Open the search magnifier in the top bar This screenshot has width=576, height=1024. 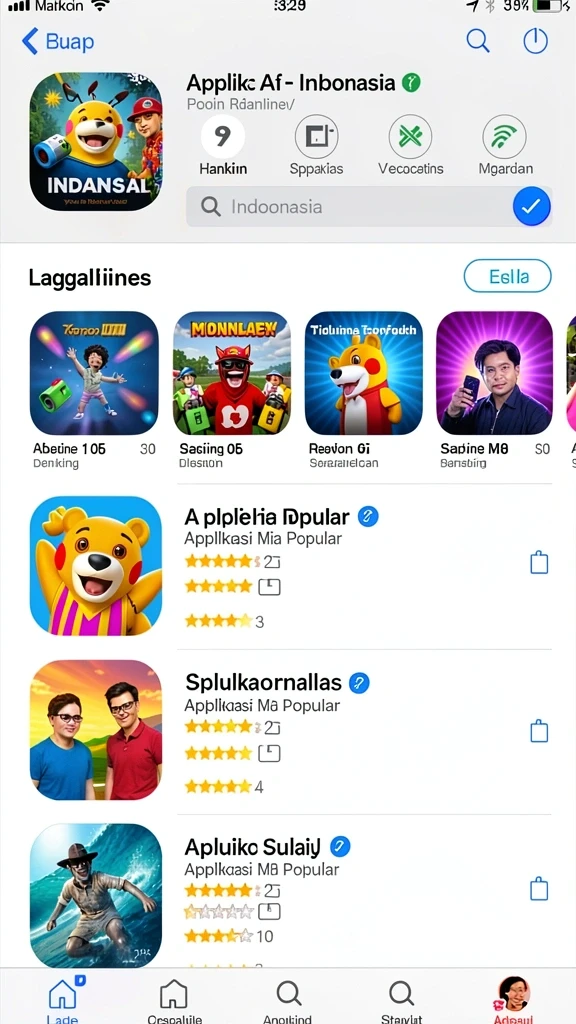pos(477,40)
